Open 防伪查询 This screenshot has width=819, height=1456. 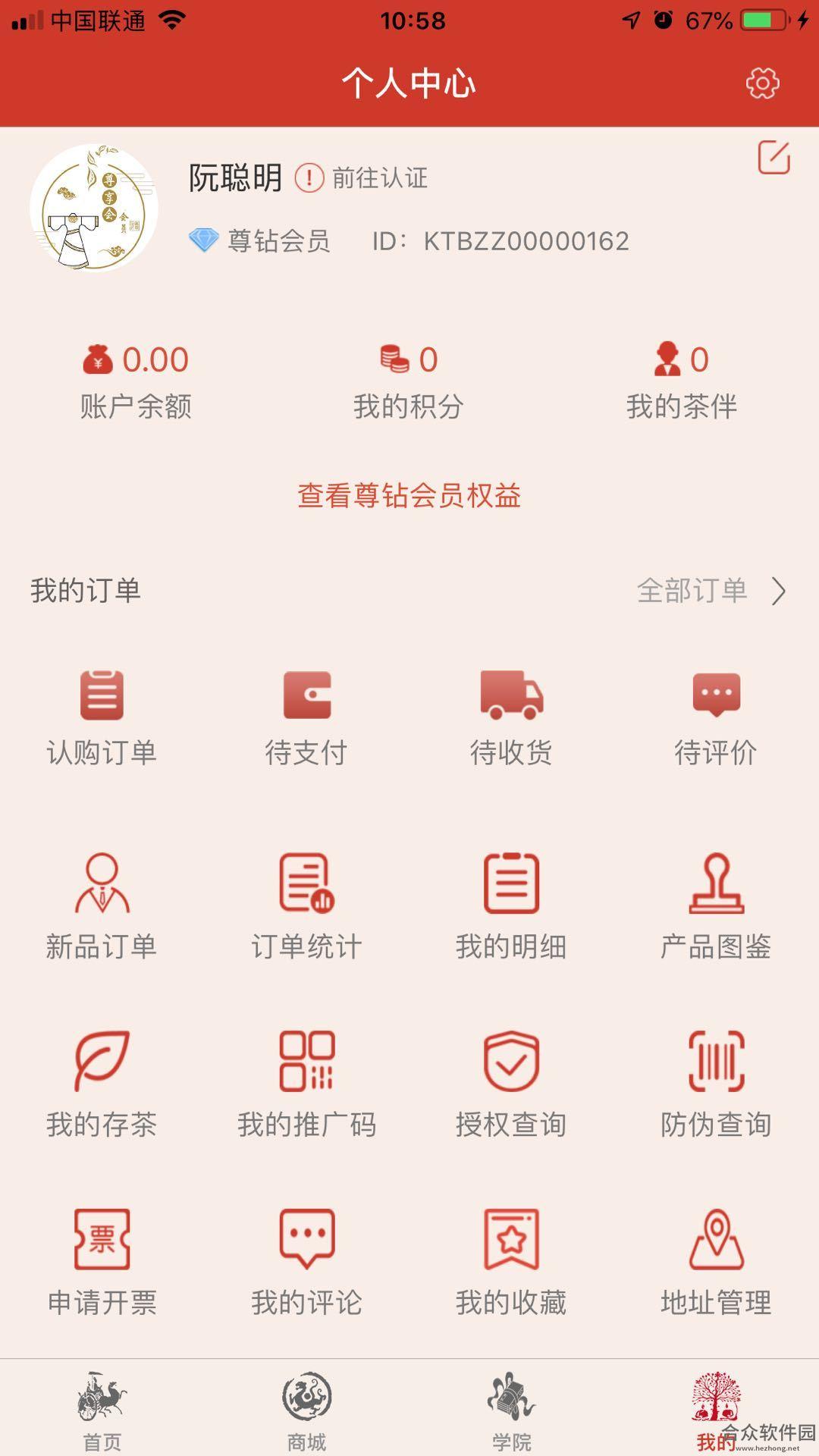pos(716,1084)
